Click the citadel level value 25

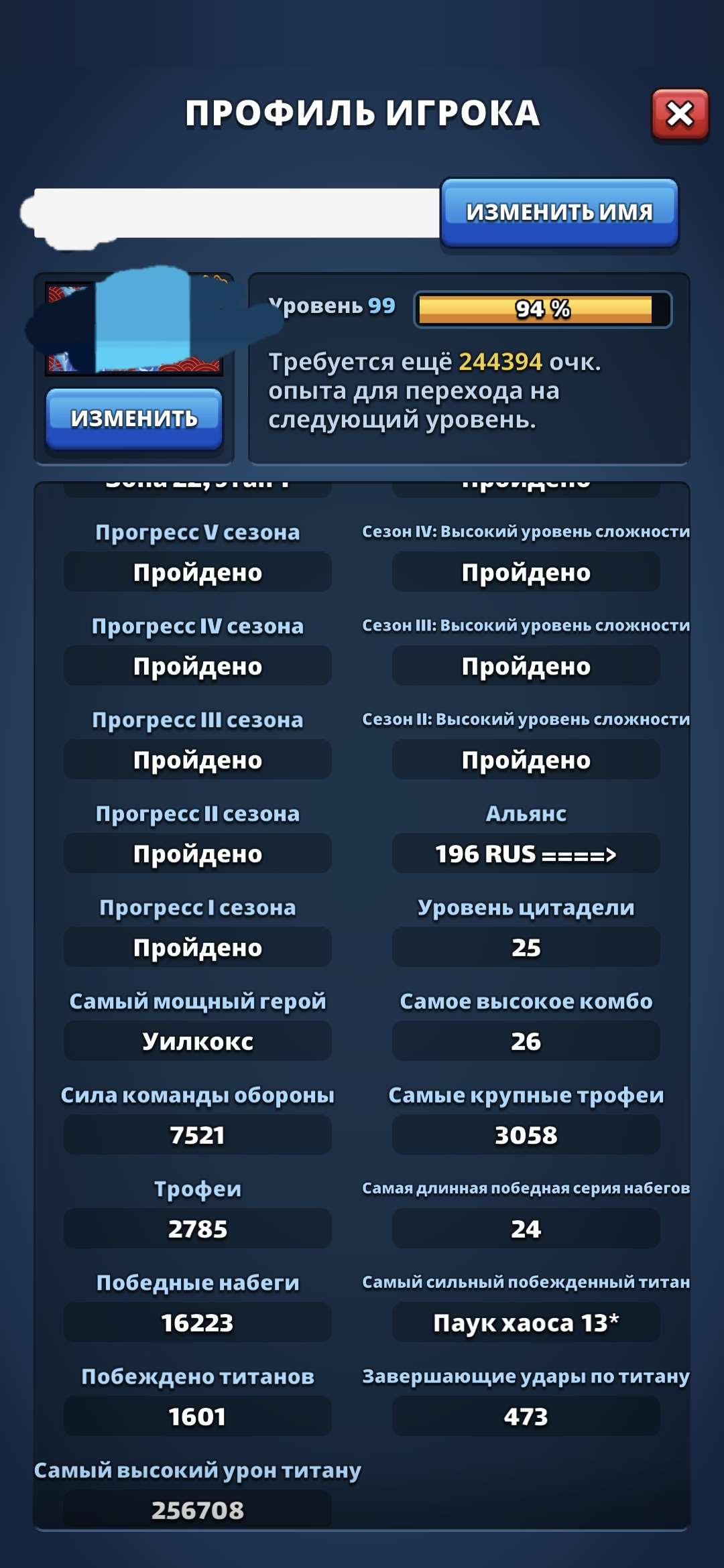tap(527, 947)
